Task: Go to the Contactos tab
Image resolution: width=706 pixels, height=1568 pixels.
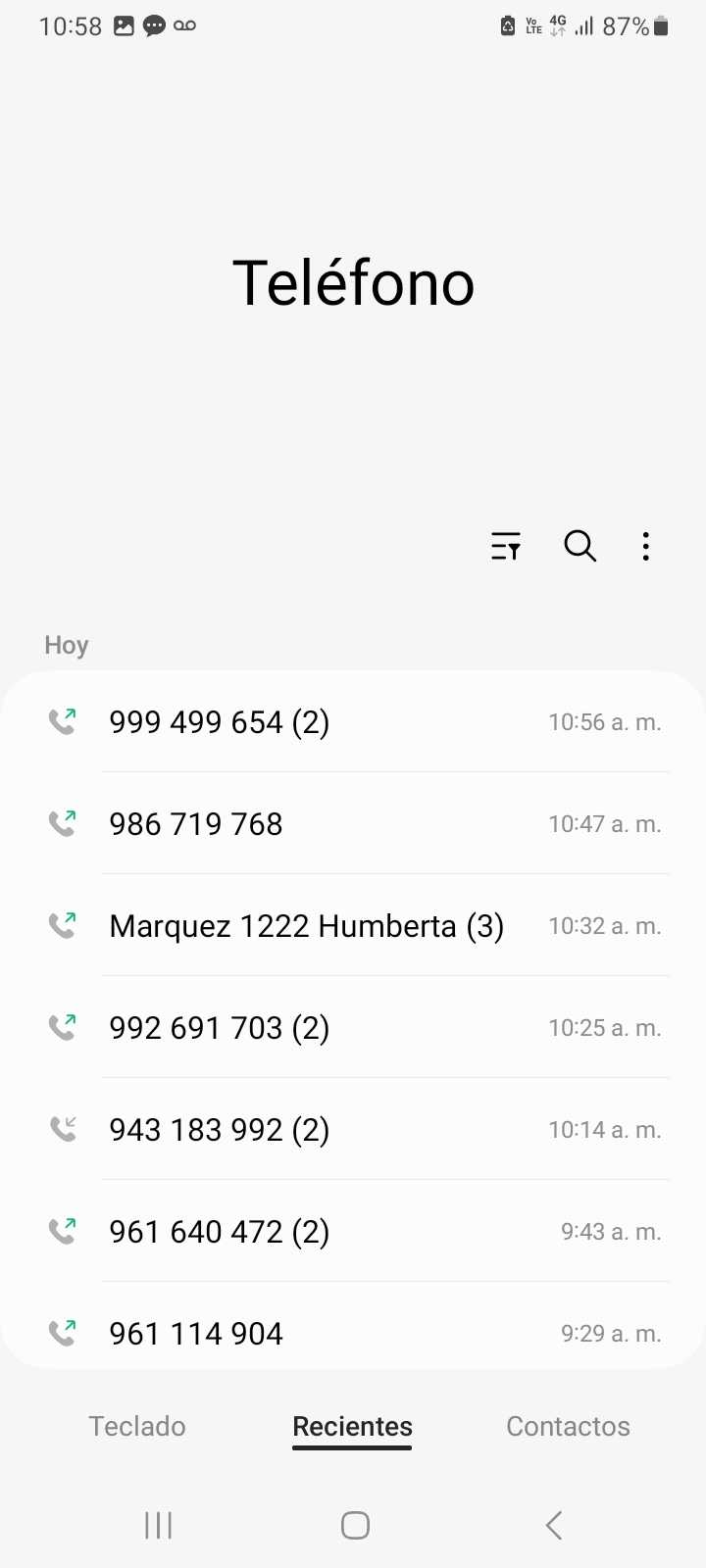Action: tap(568, 1426)
